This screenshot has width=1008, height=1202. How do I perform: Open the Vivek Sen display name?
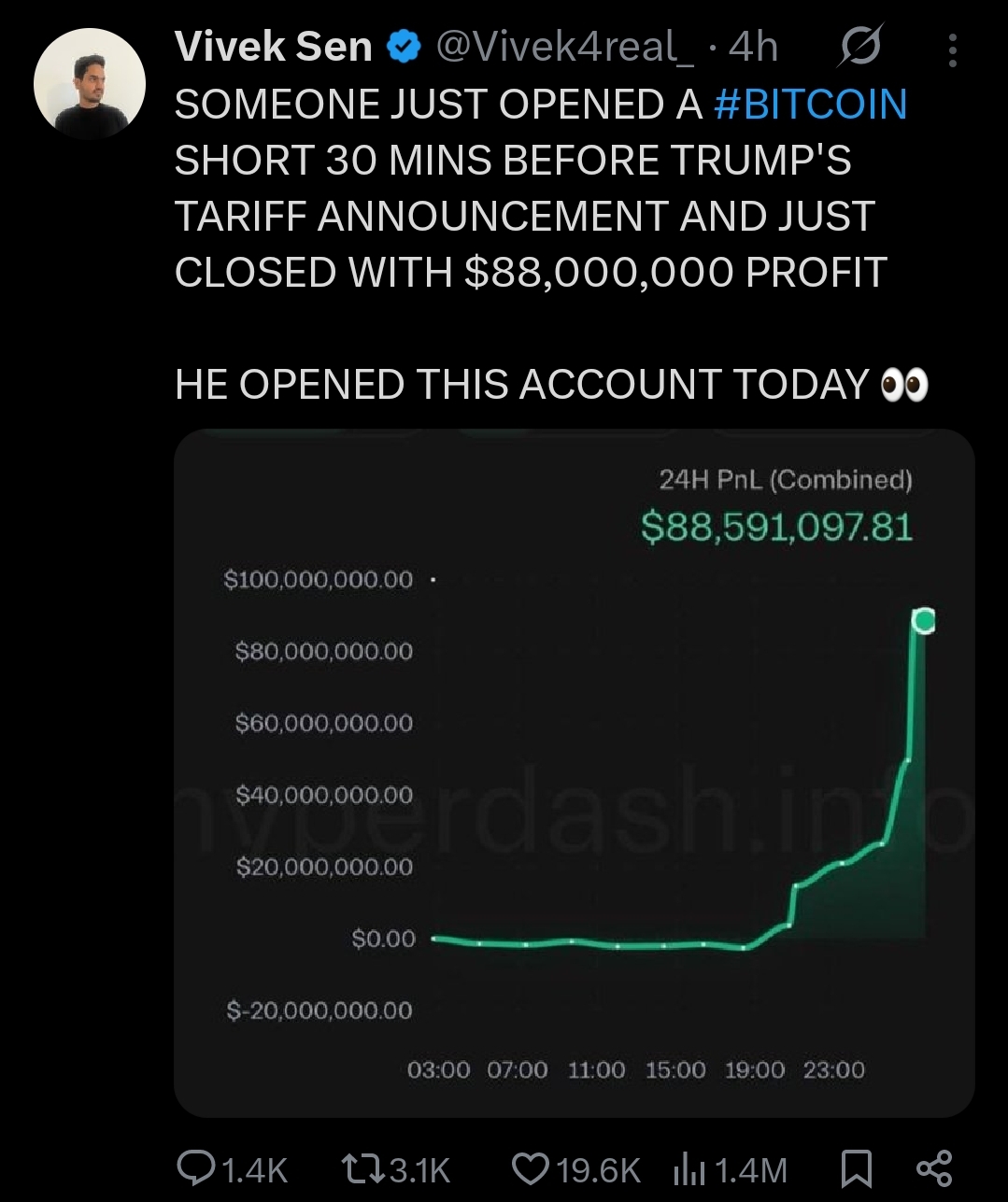[273, 47]
